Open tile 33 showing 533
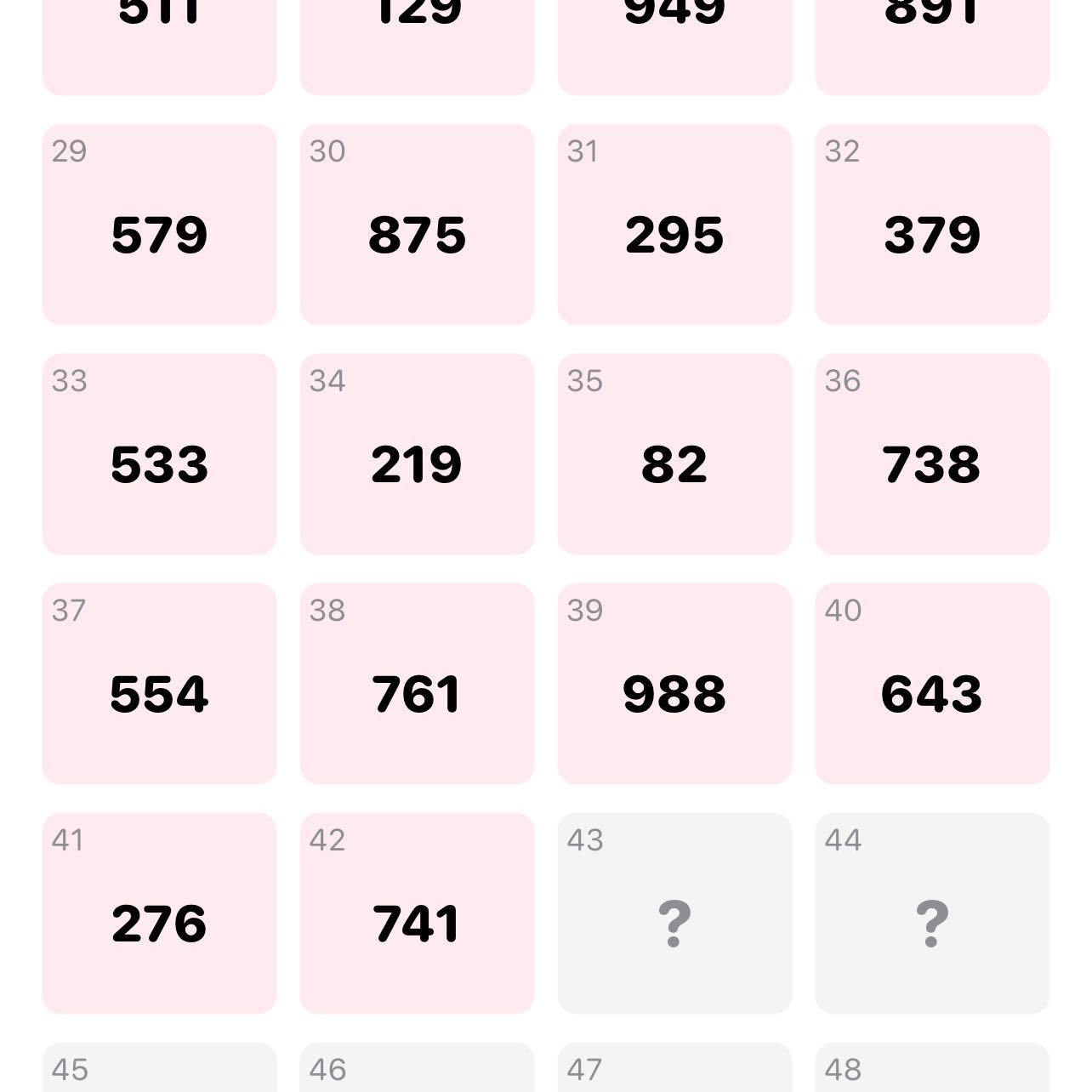This screenshot has width=1092, height=1092. coord(159,454)
